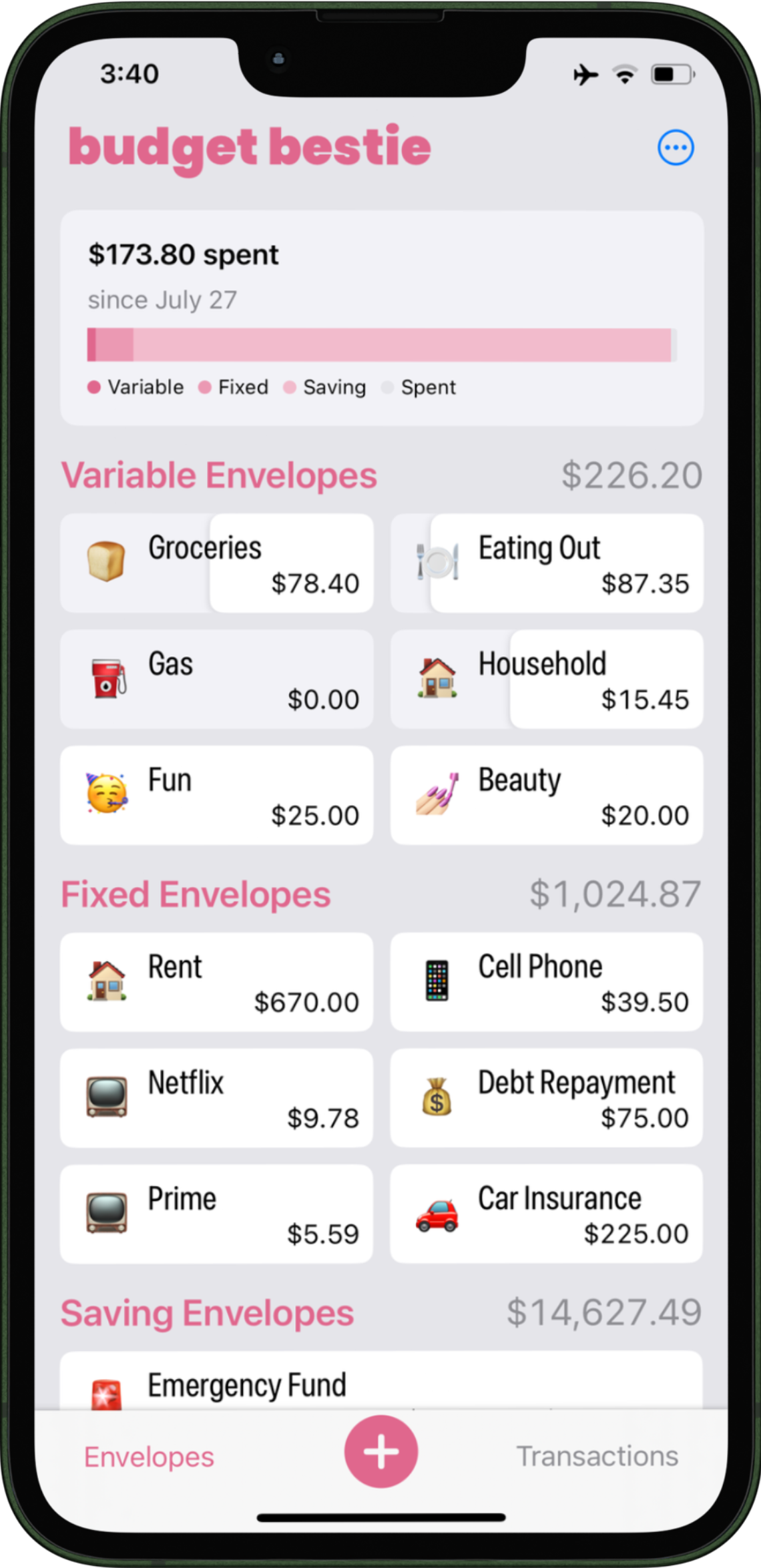This screenshot has height=1568, width=761.
Task: Open the more options ellipsis menu
Action: [676, 148]
